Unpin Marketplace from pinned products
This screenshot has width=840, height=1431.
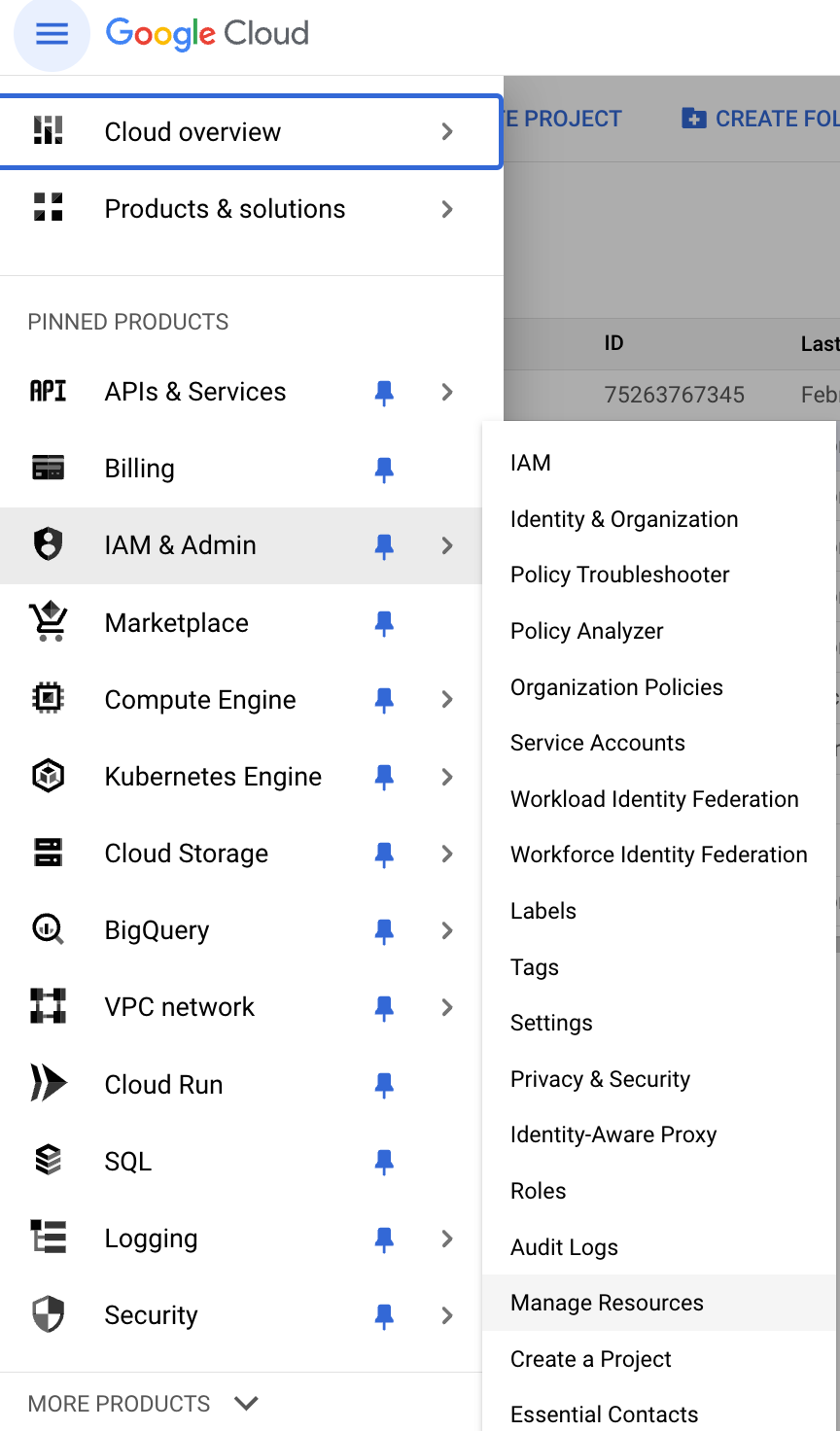coord(384,623)
